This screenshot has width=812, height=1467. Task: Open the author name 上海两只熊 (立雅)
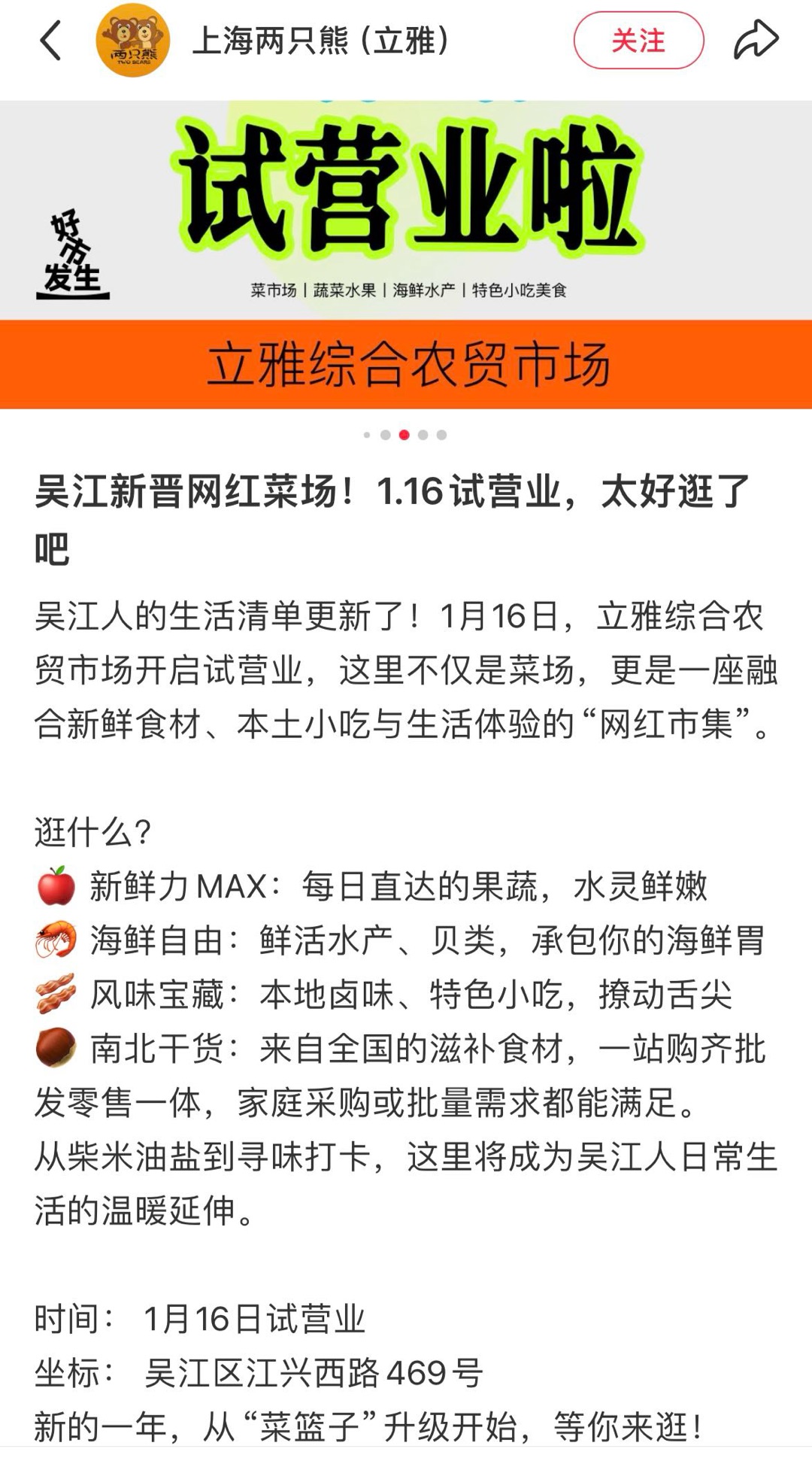click(321, 41)
